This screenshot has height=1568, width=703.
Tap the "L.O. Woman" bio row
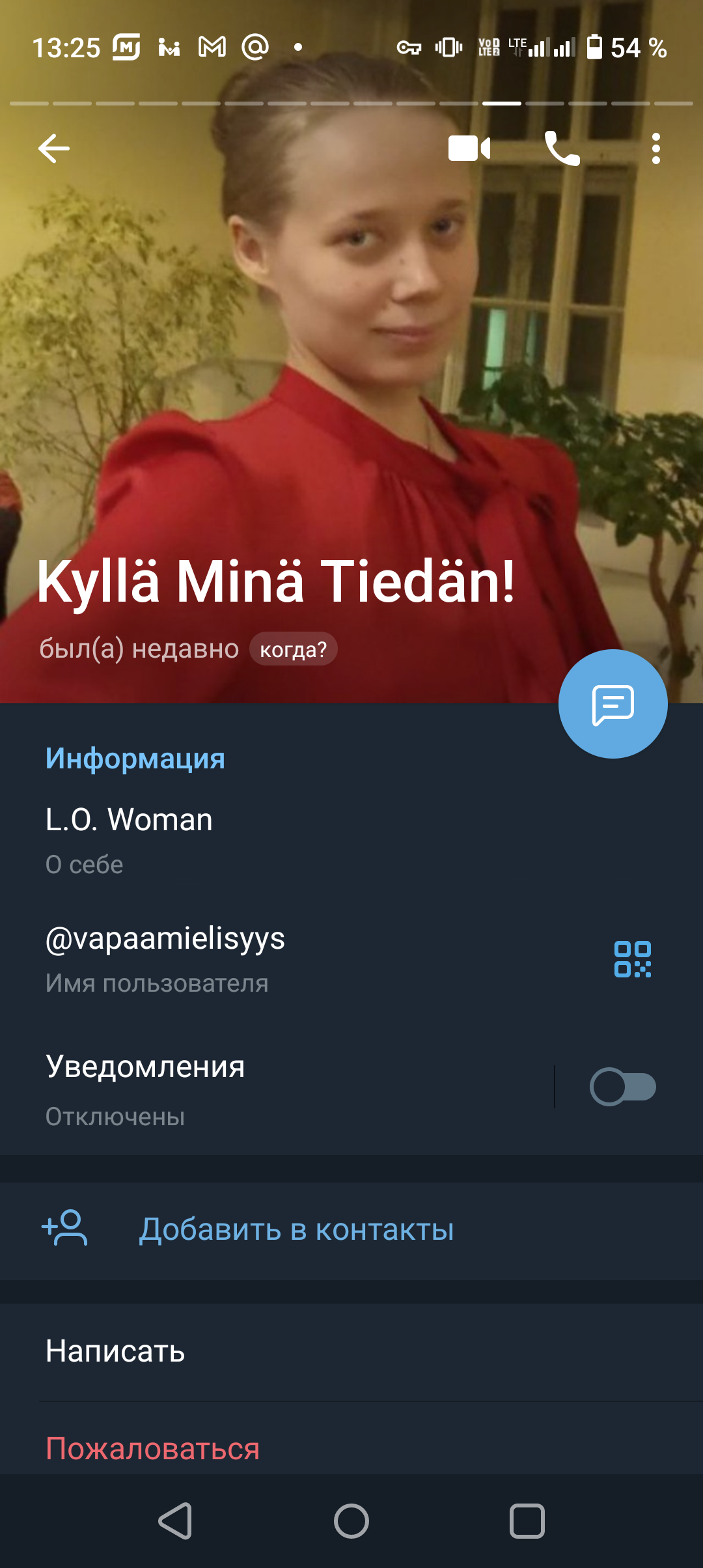[x=260, y=839]
